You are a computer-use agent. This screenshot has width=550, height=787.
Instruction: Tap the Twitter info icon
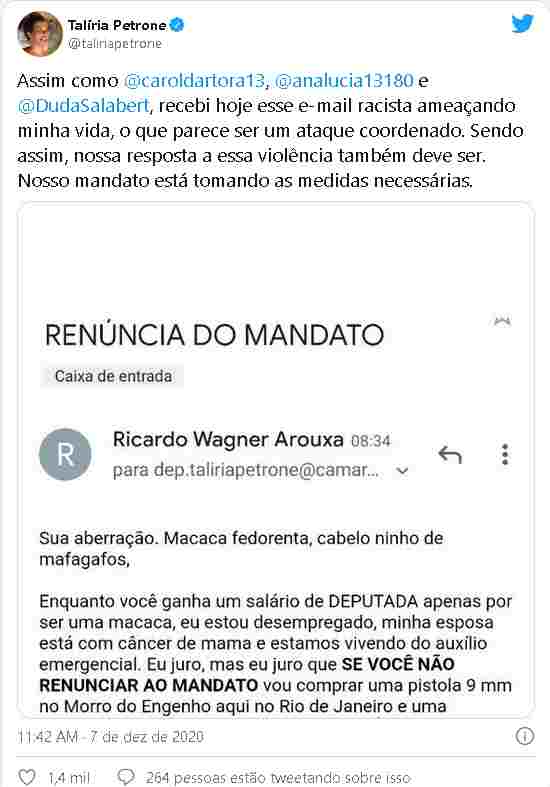524,736
